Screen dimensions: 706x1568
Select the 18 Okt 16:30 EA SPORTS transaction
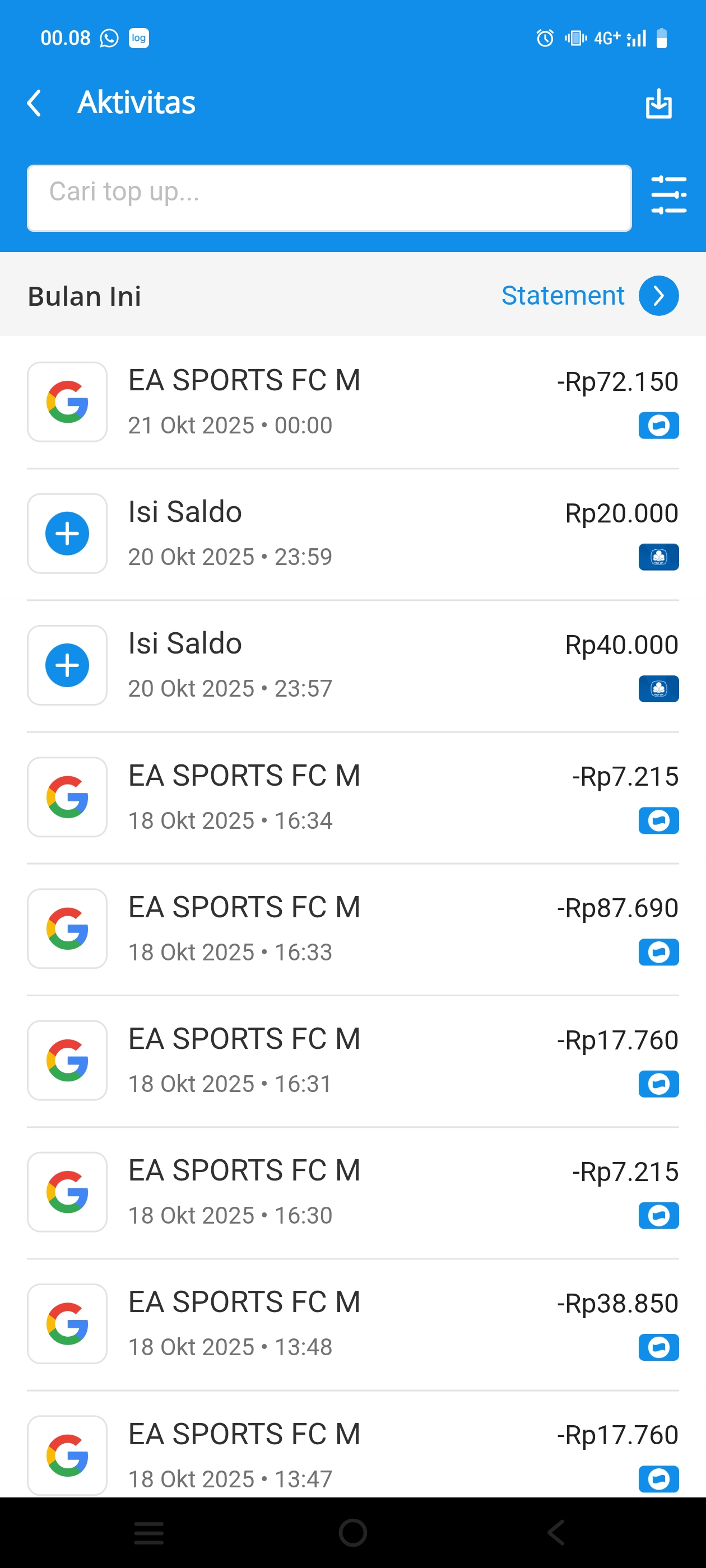(x=352, y=1192)
